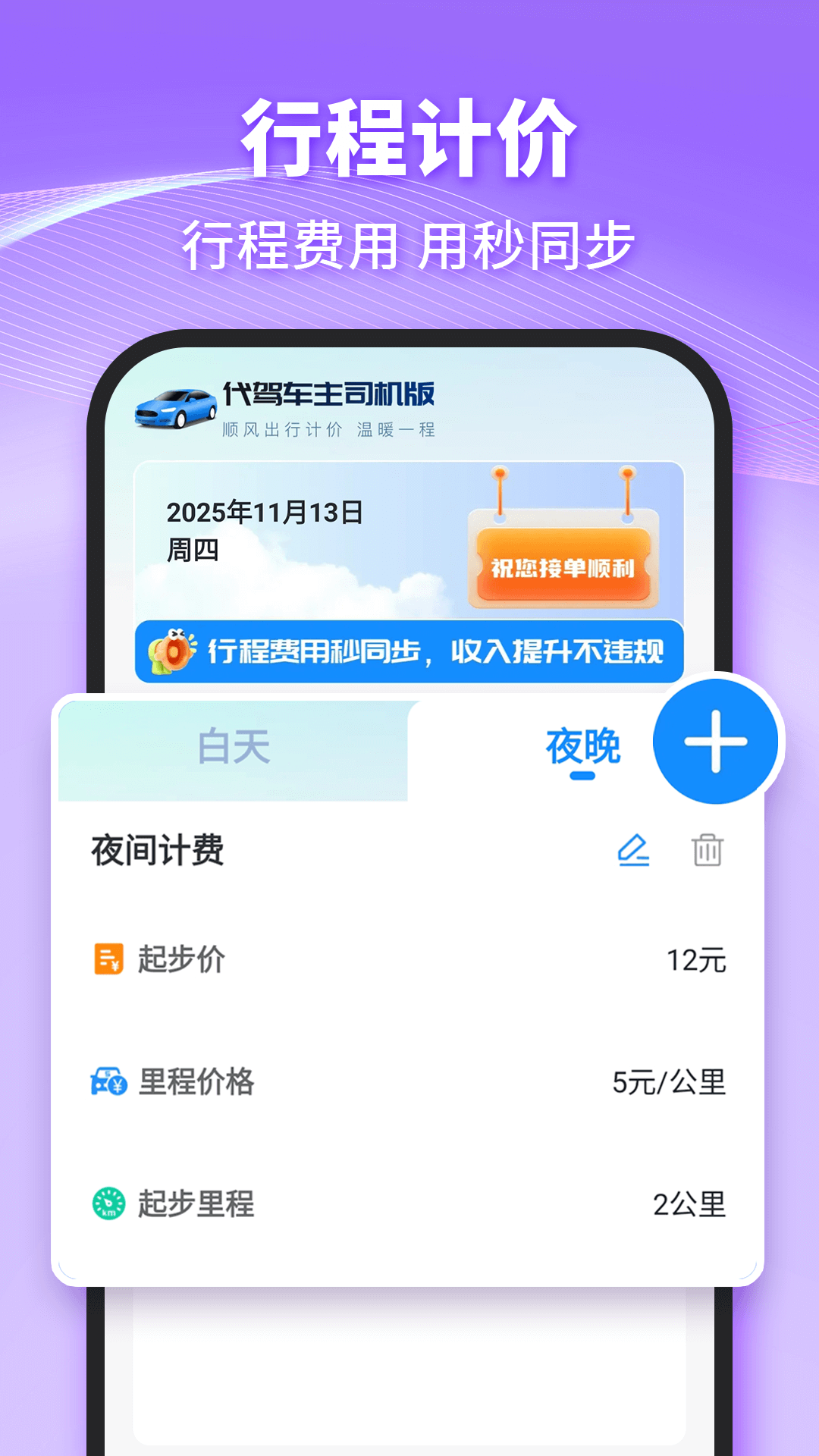Screen dimensions: 819x1456
Task: Tap the blue underline indicator under 夜晚
Action: tap(582, 775)
